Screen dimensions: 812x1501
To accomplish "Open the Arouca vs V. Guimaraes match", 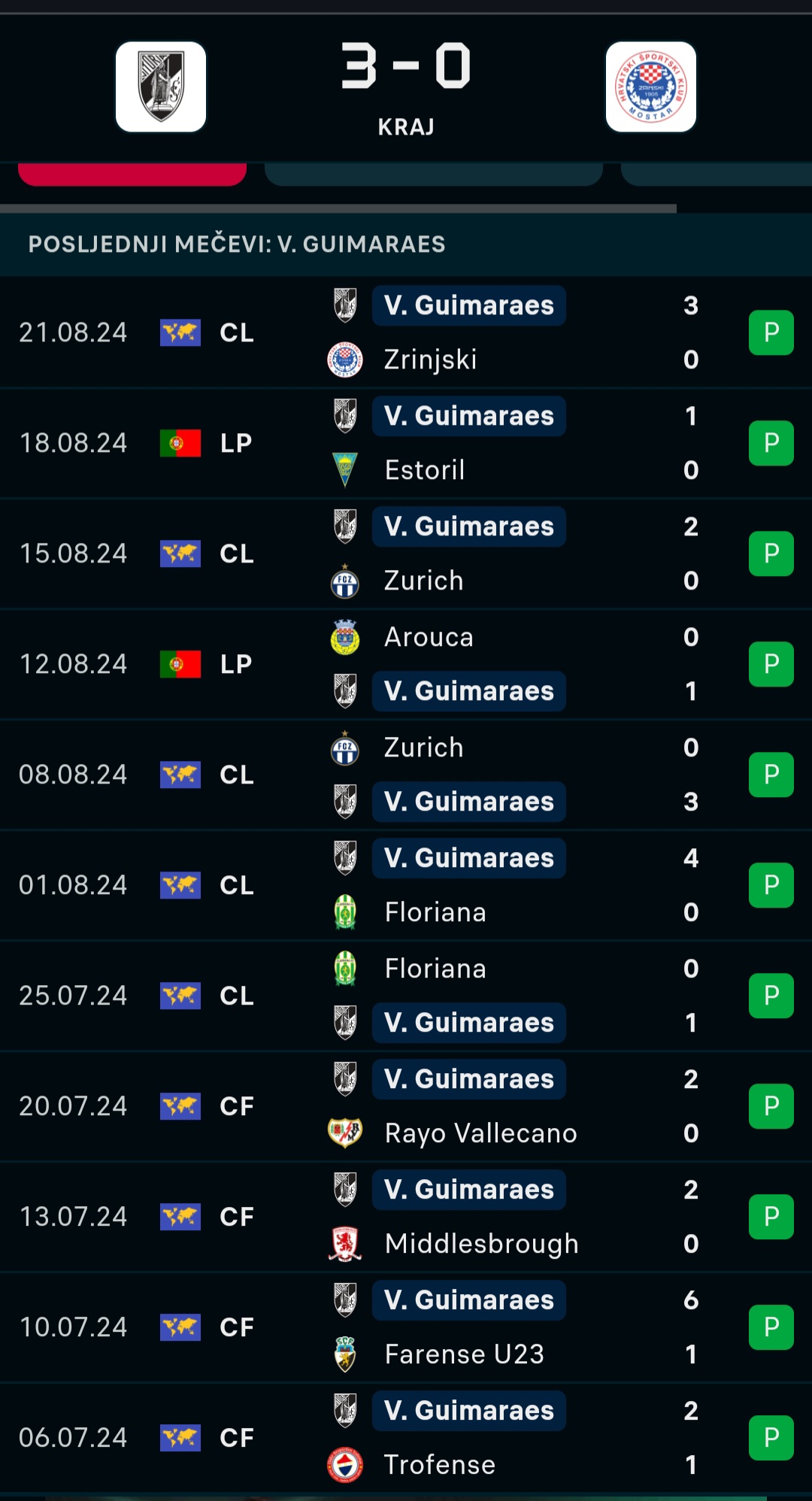I will (x=406, y=664).
